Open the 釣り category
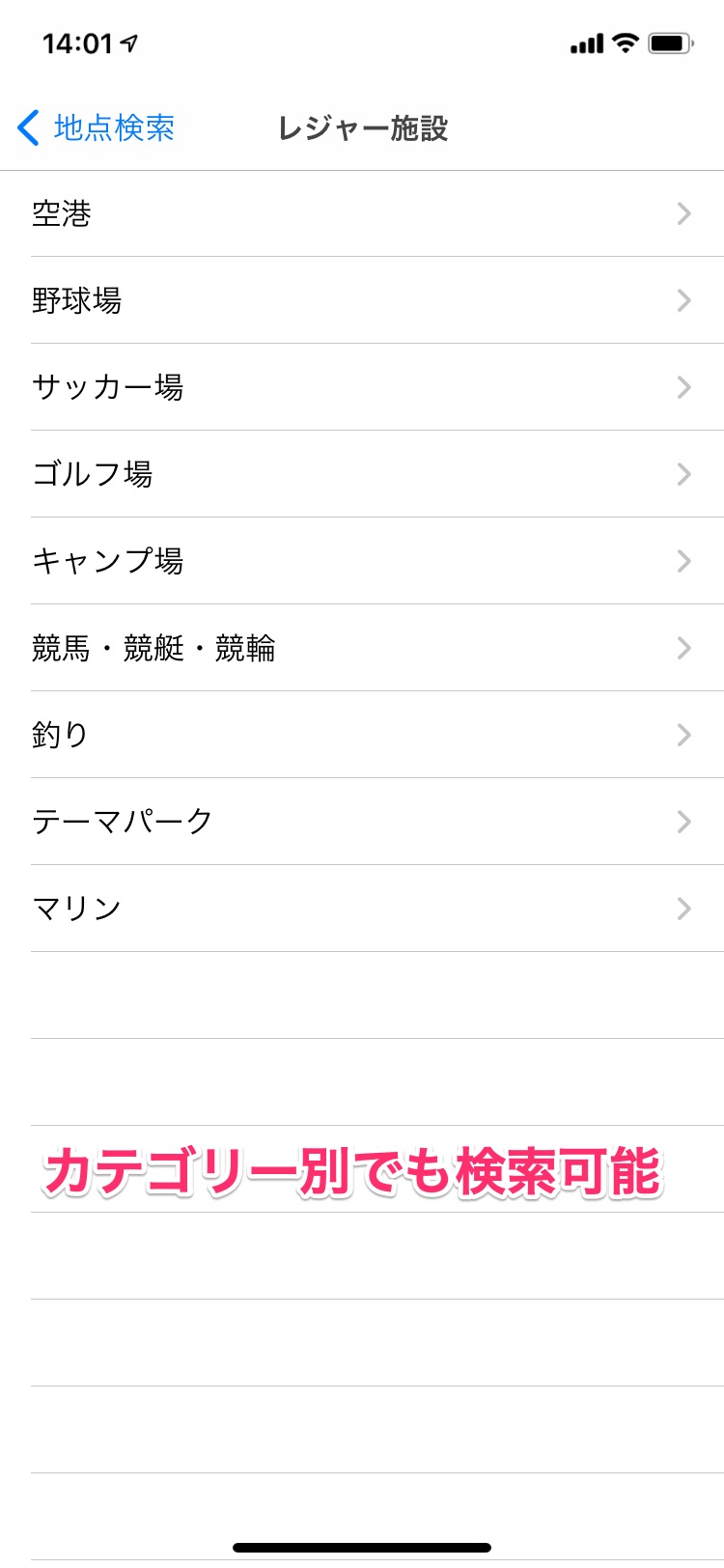 click(x=362, y=735)
